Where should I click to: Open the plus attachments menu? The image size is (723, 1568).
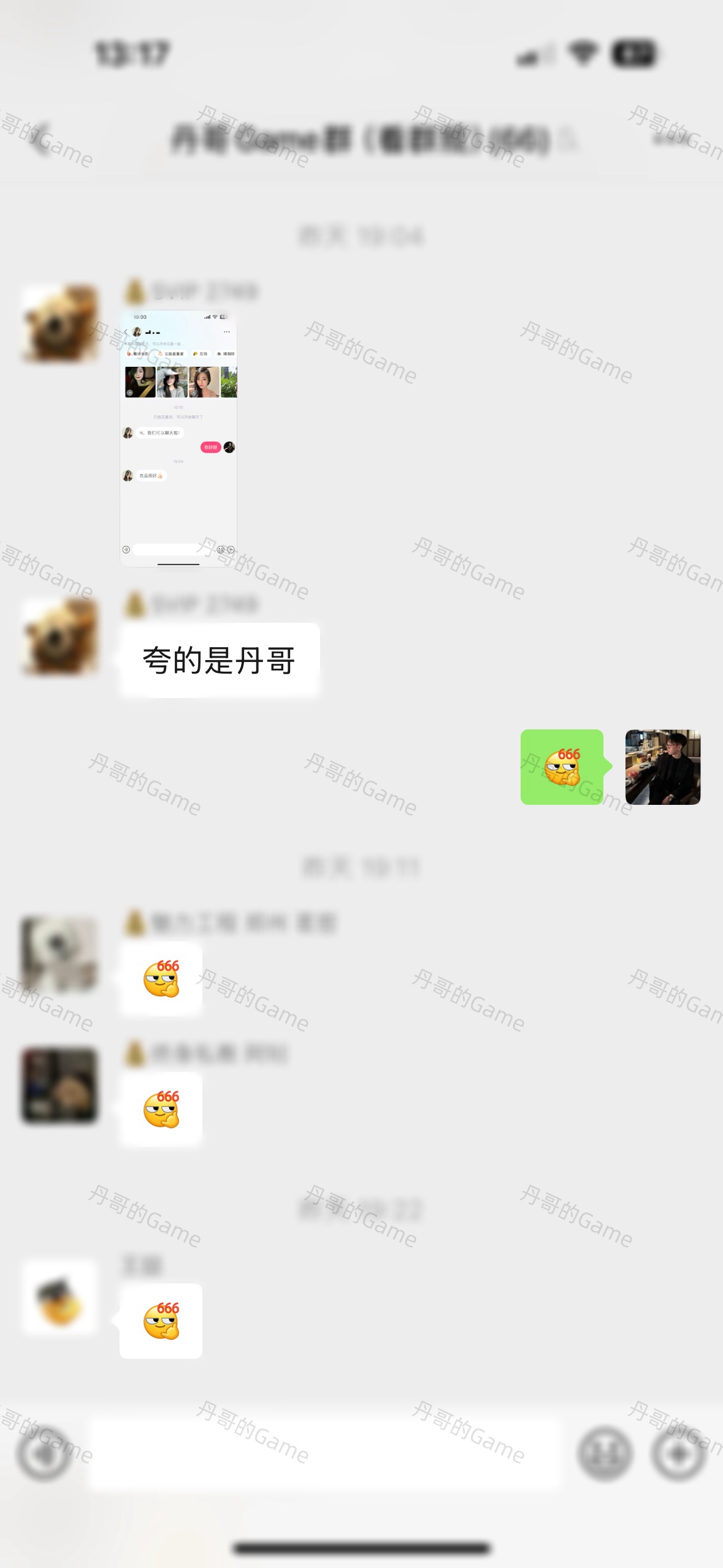[678, 1454]
